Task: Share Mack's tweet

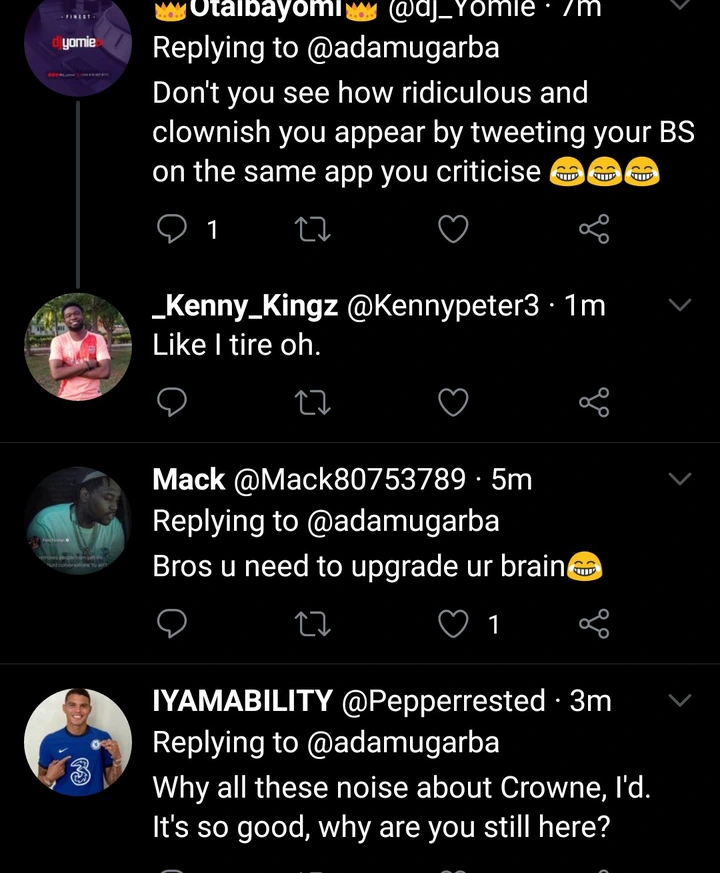Action: click(594, 625)
